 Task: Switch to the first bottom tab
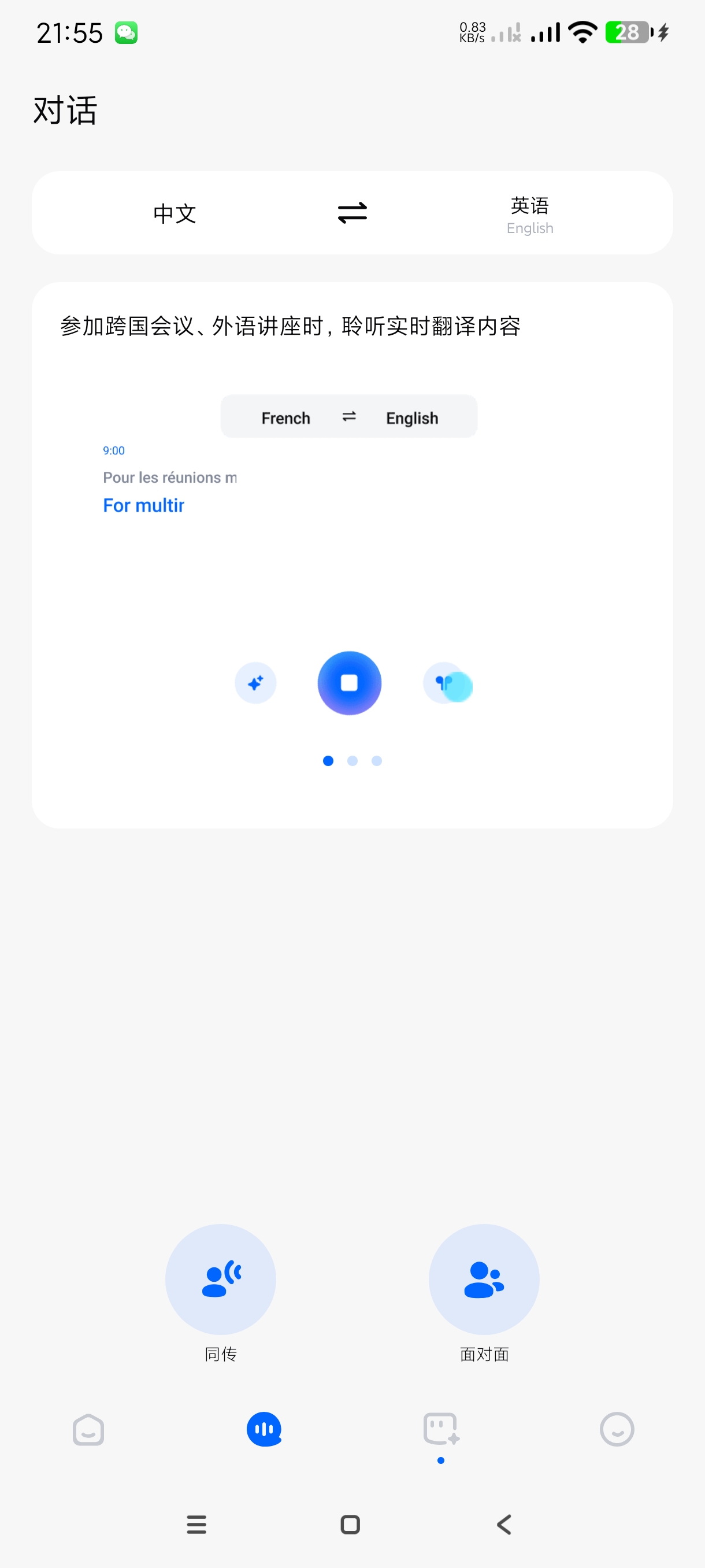88,1429
